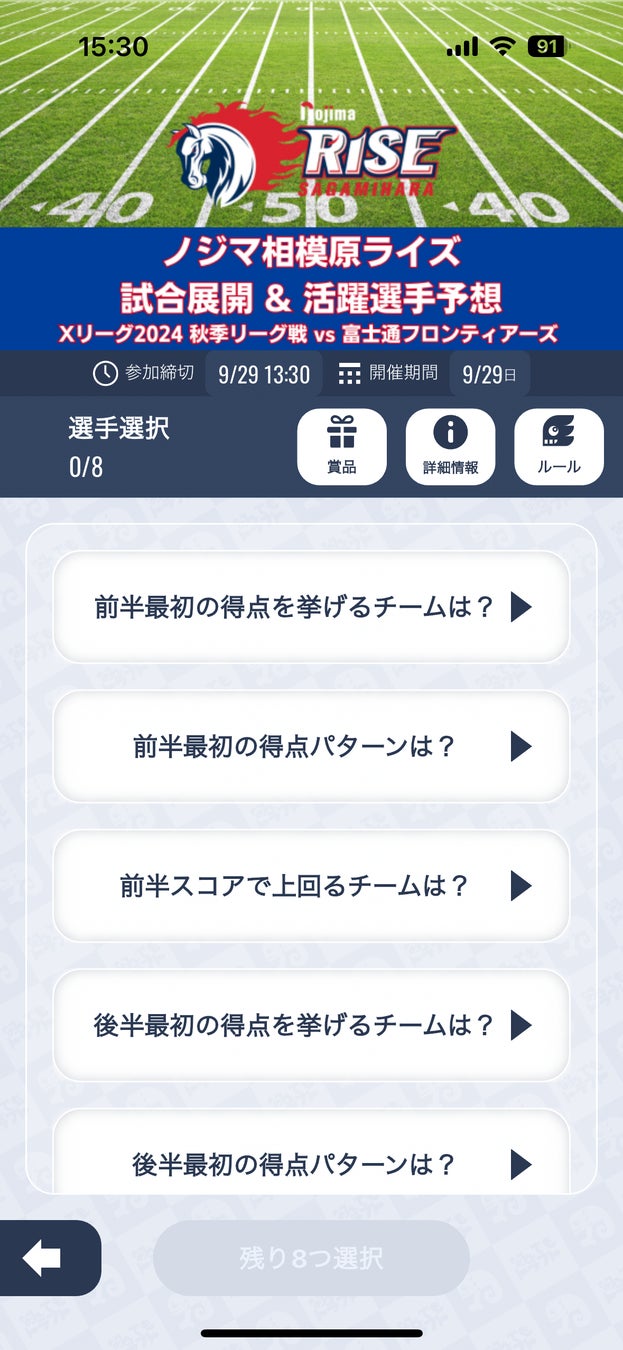Choose 前半スコアで上回るチームは？
The height and width of the screenshot is (1350, 623).
(x=311, y=885)
